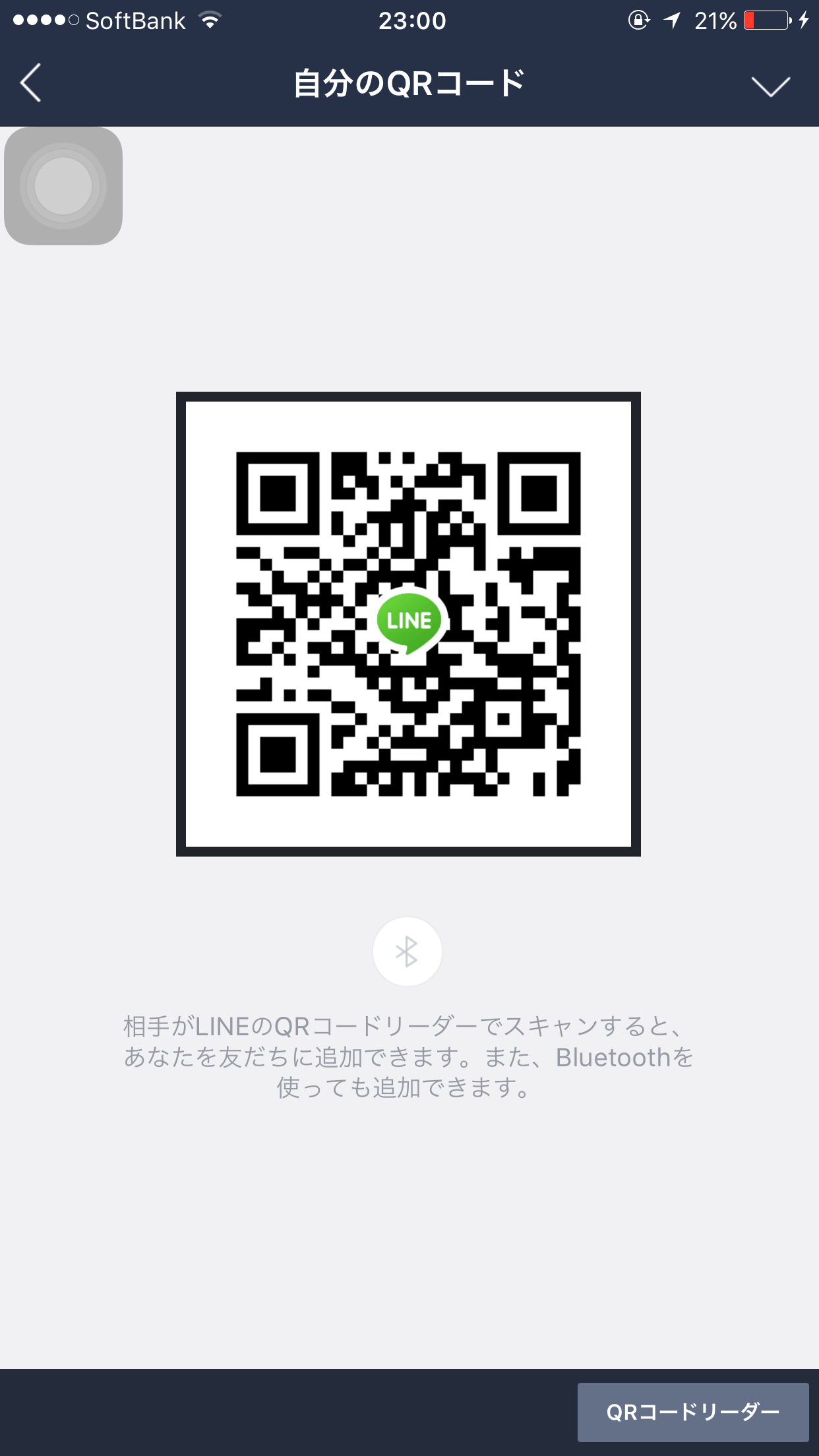This screenshot has width=819, height=1456.
Task: Open the QRコードリーダー button
Action: (x=693, y=1412)
